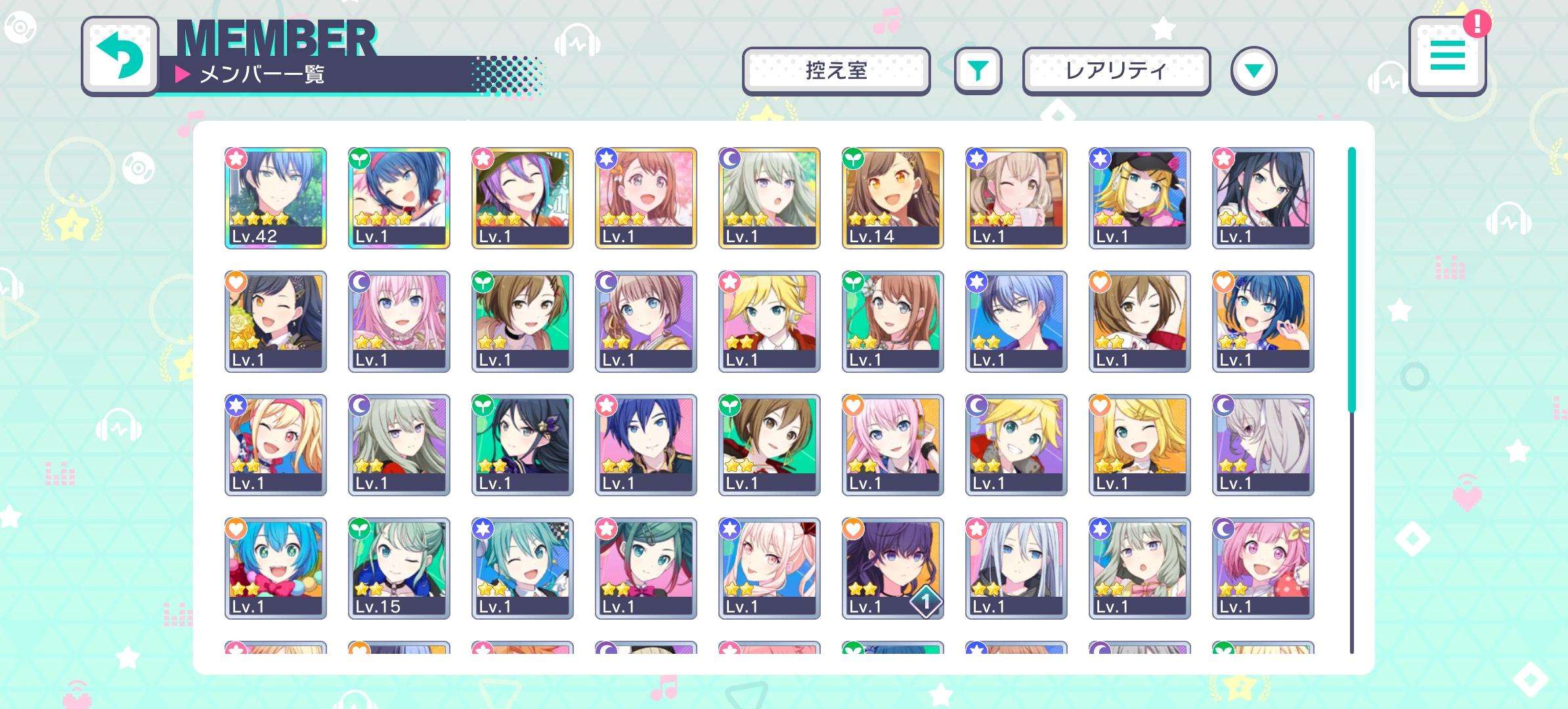Open the 控え室 waiting room button
The height and width of the screenshot is (709, 1568).
[836, 71]
